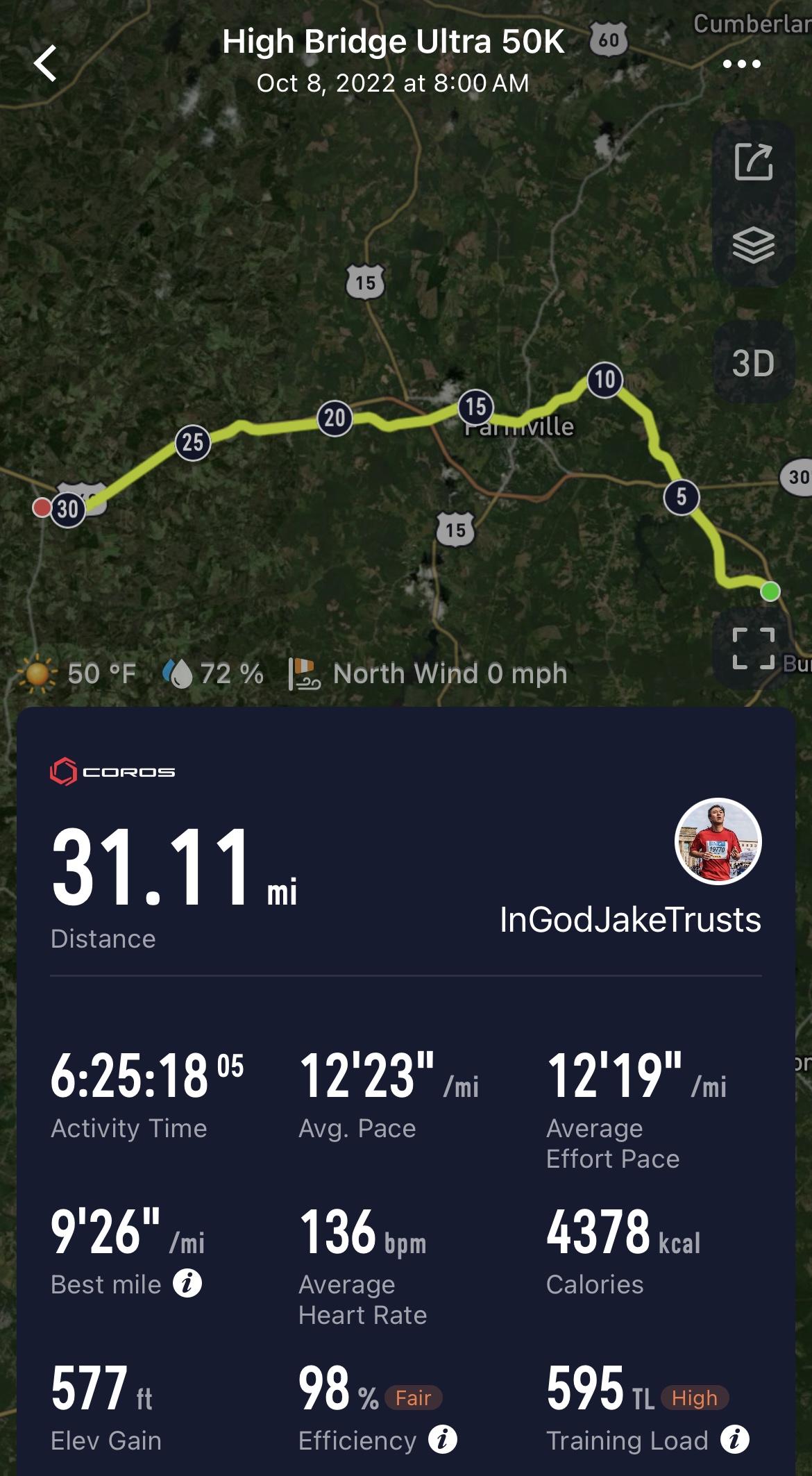Expand the map to full screen
Viewport: 812px width, 1476px height.
(753, 648)
